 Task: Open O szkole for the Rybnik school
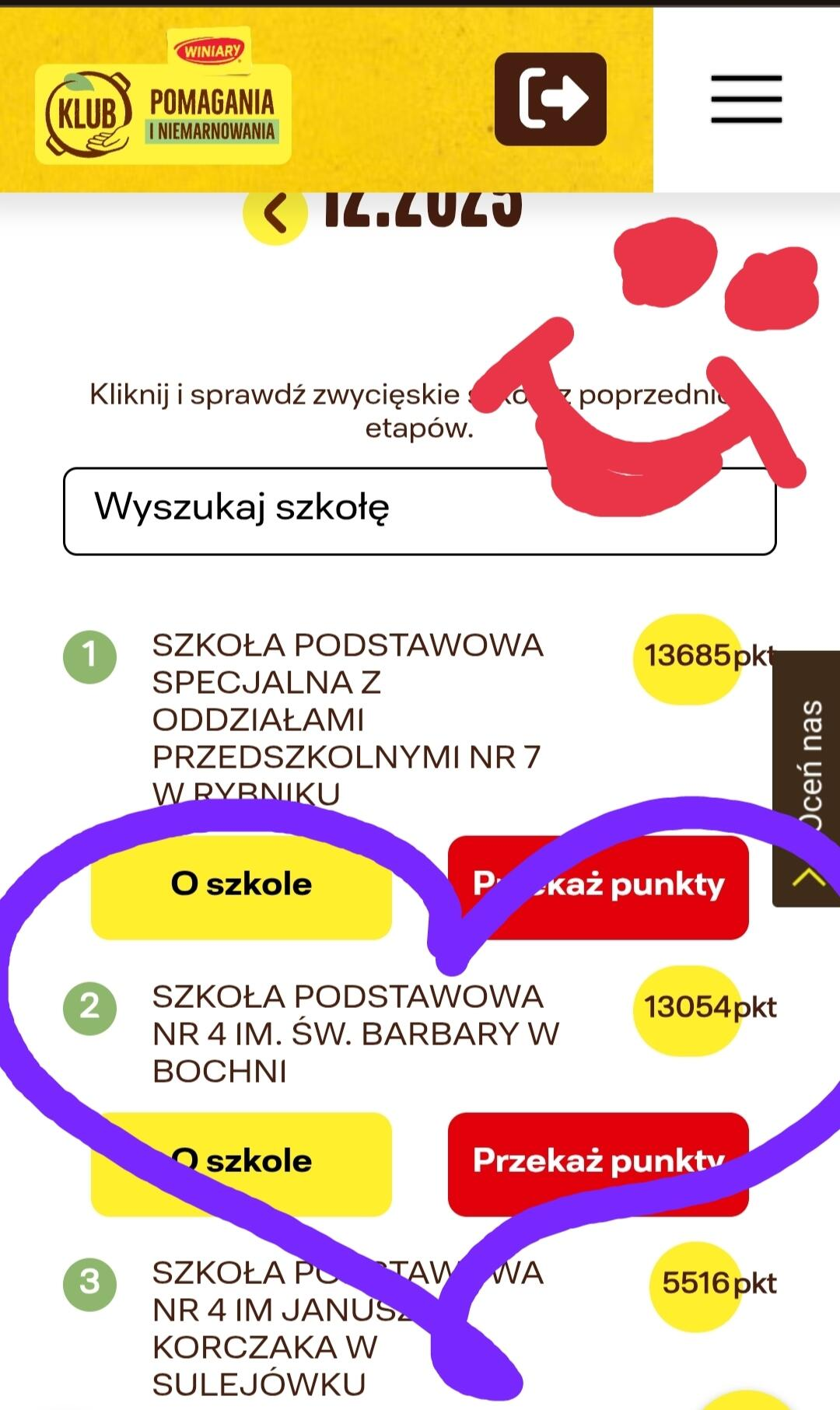241,887
